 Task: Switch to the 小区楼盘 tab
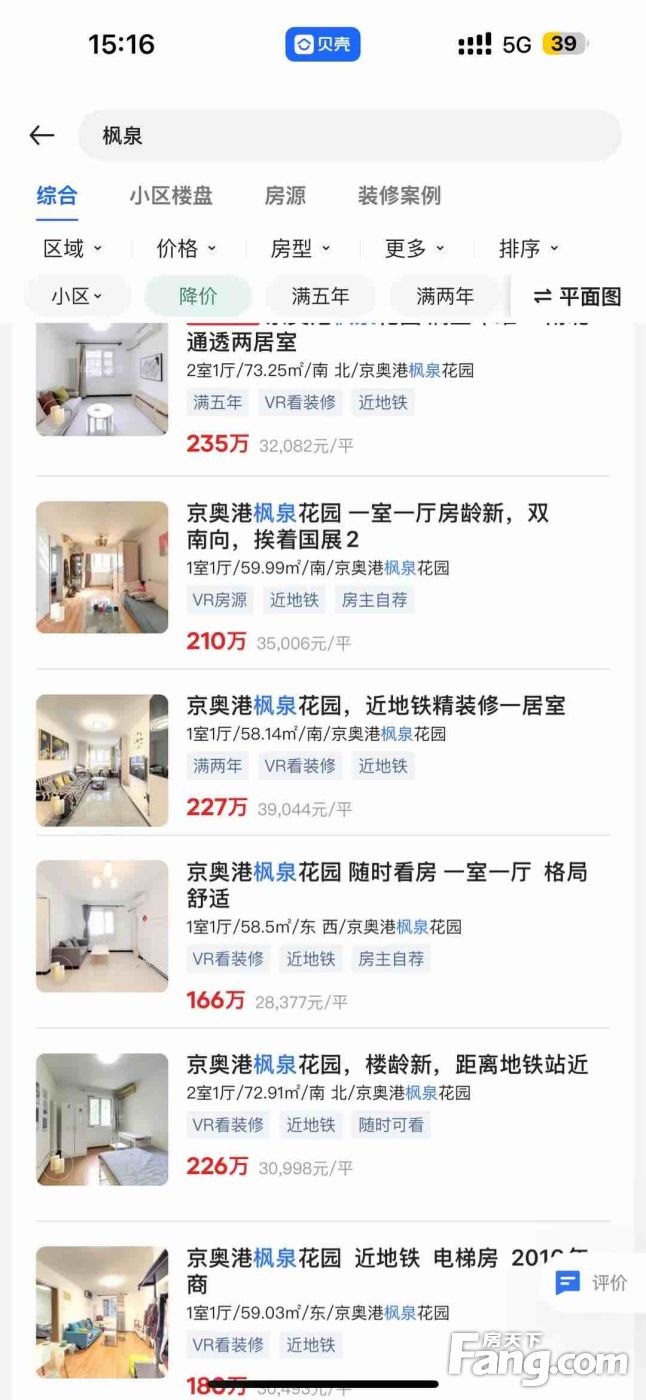point(171,196)
